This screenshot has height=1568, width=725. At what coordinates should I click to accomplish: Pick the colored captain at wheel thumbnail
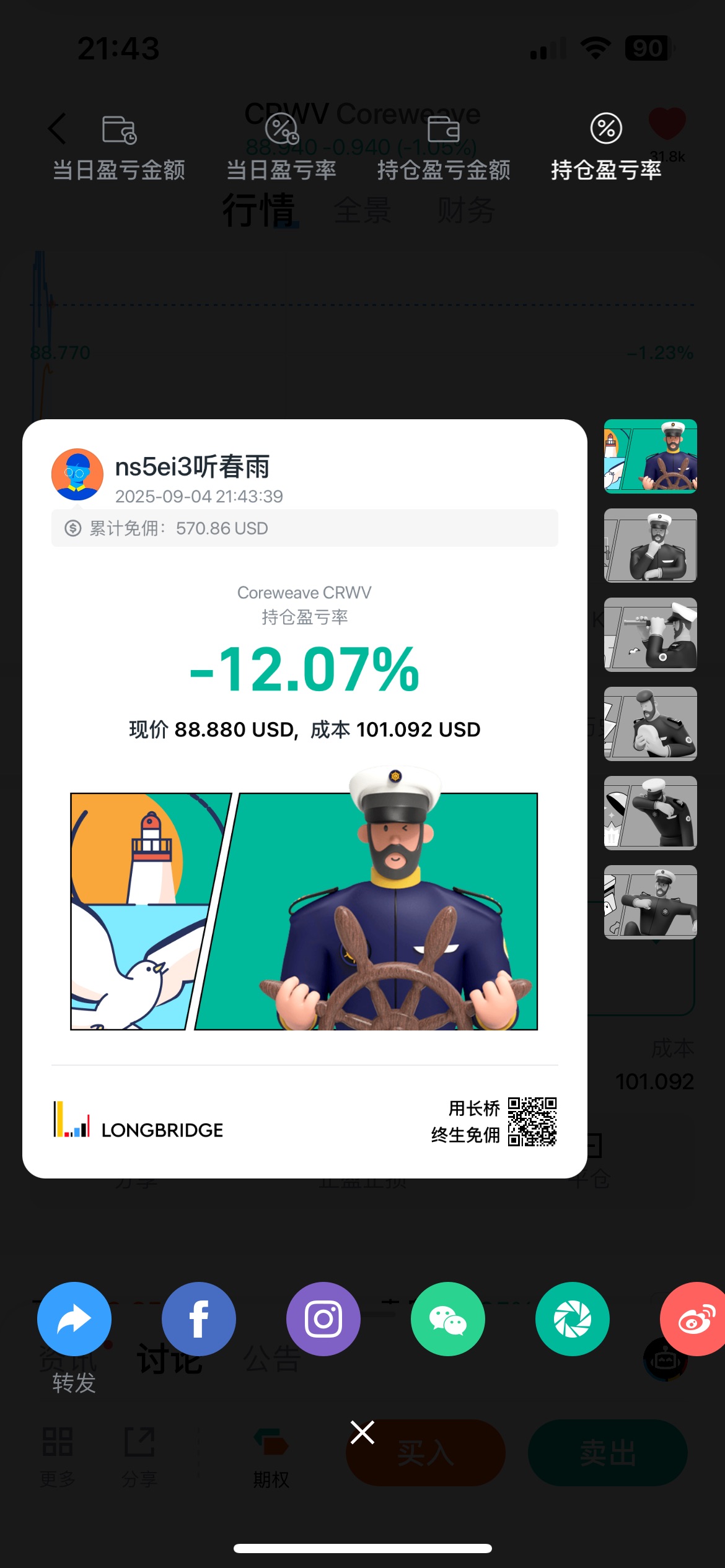[650, 456]
